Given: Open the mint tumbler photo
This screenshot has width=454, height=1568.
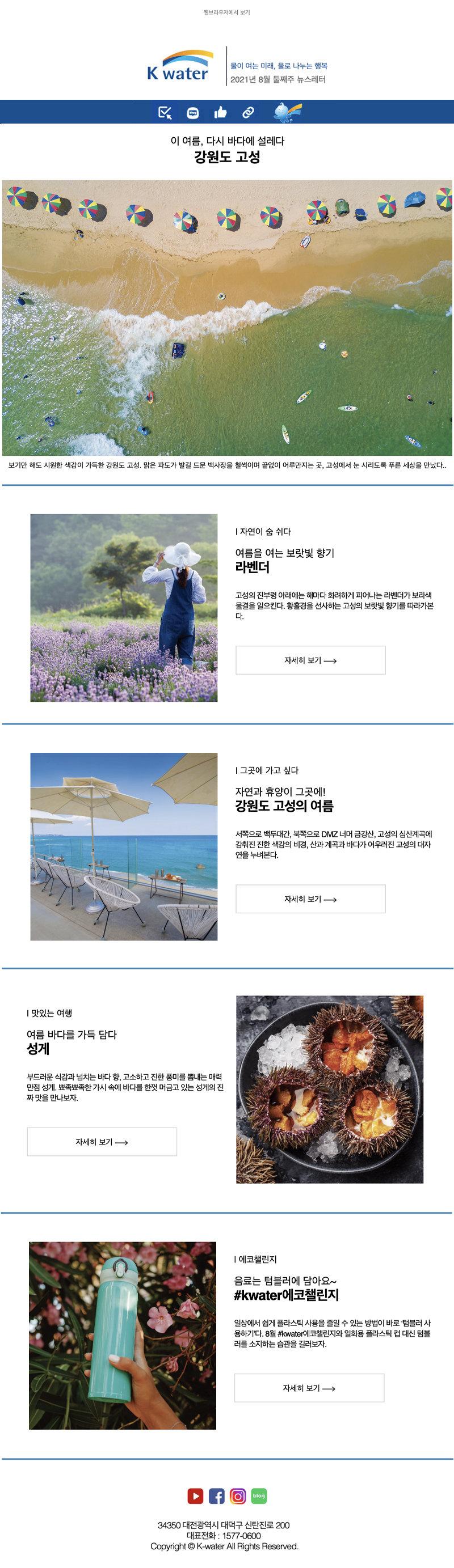Looking at the screenshot, I should click(x=123, y=1336).
